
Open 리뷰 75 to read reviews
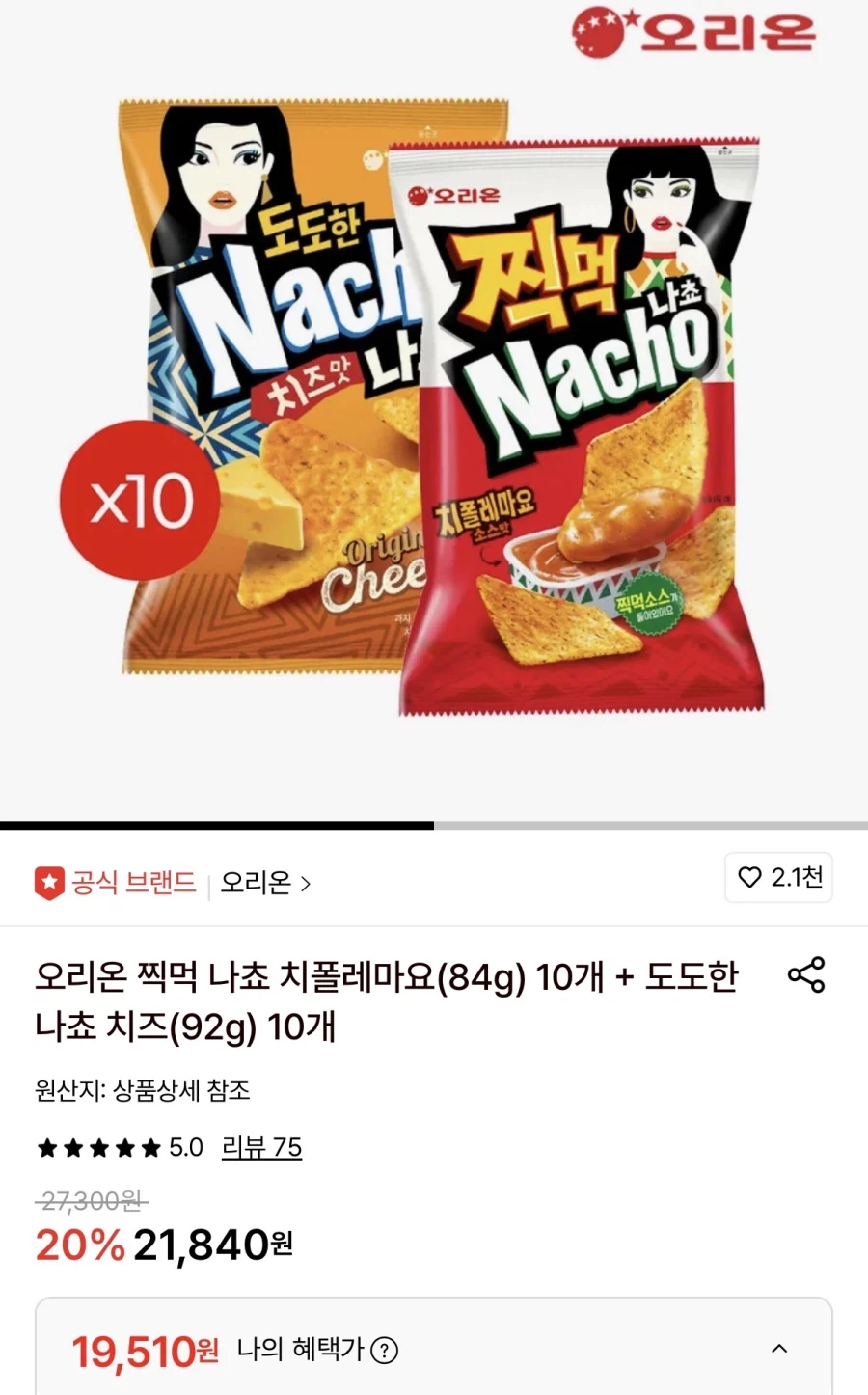coord(261,1147)
